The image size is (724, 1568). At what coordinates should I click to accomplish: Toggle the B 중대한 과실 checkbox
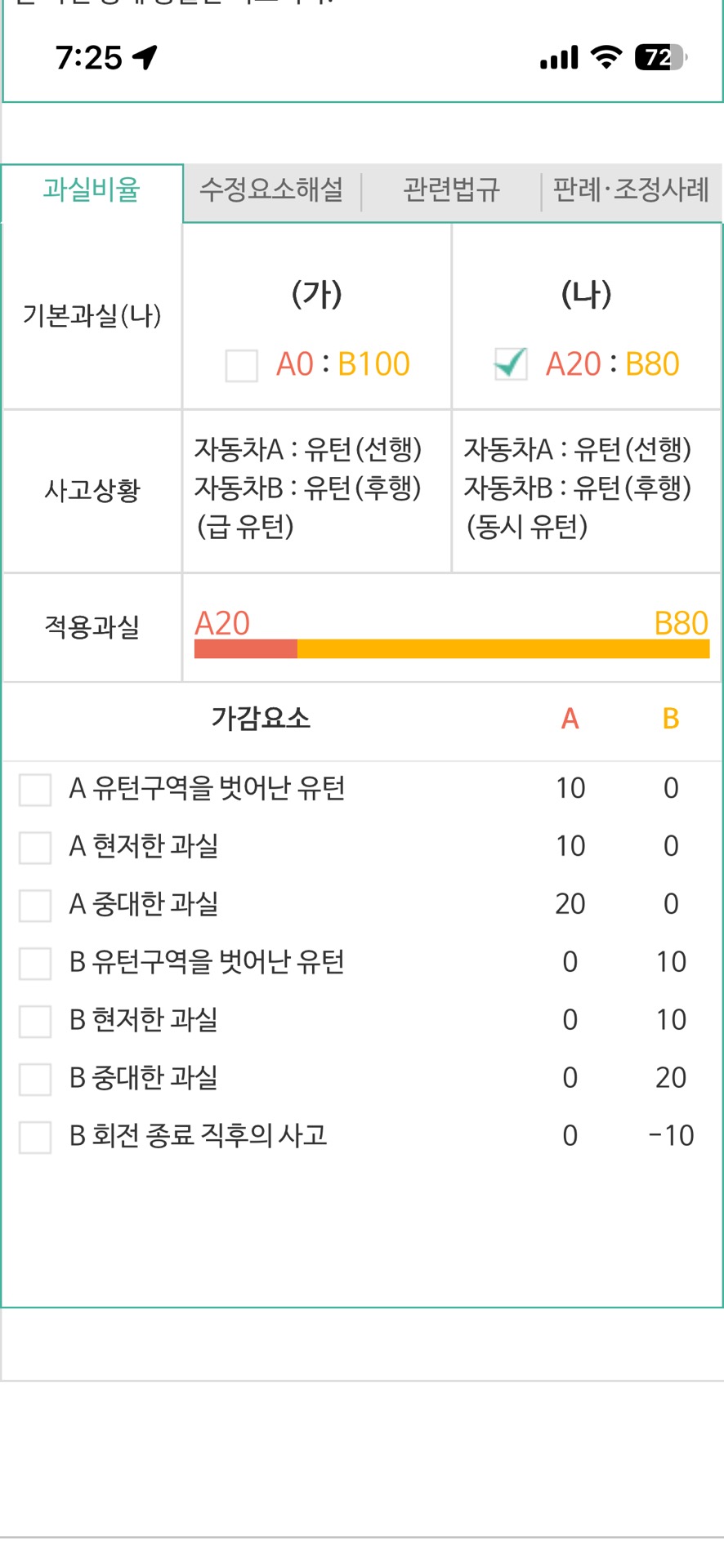coord(35,1080)
